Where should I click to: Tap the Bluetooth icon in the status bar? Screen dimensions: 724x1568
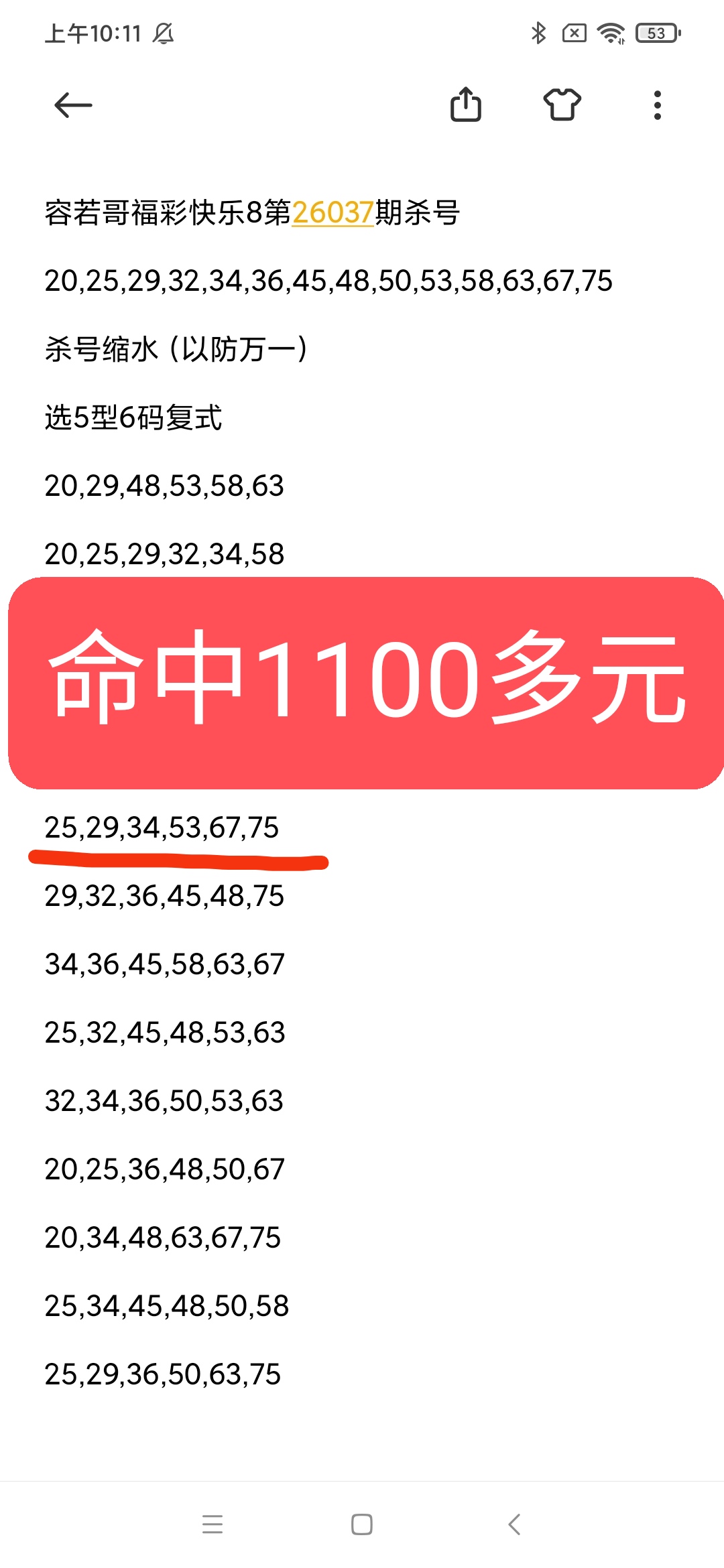click(538, 32)
